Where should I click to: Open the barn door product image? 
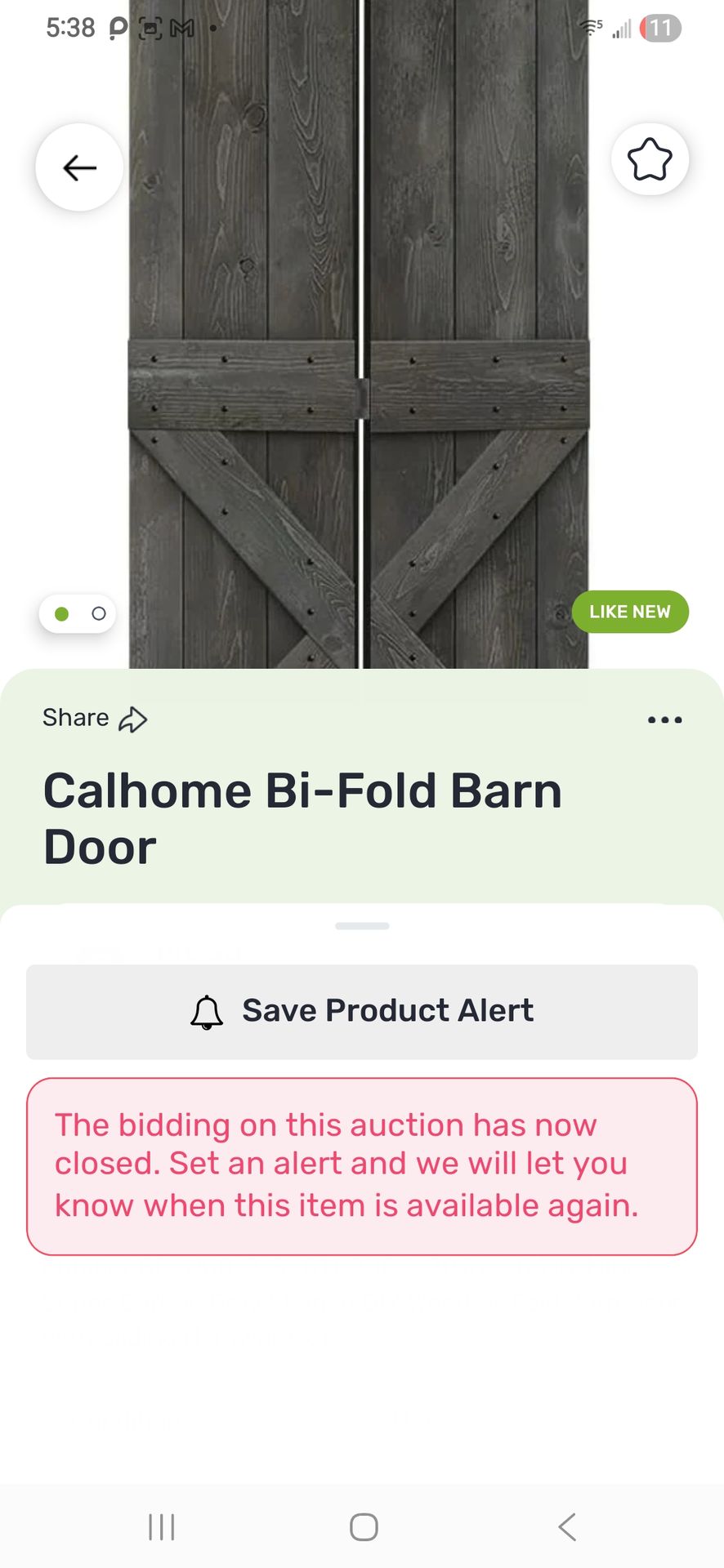click(360, 367)
